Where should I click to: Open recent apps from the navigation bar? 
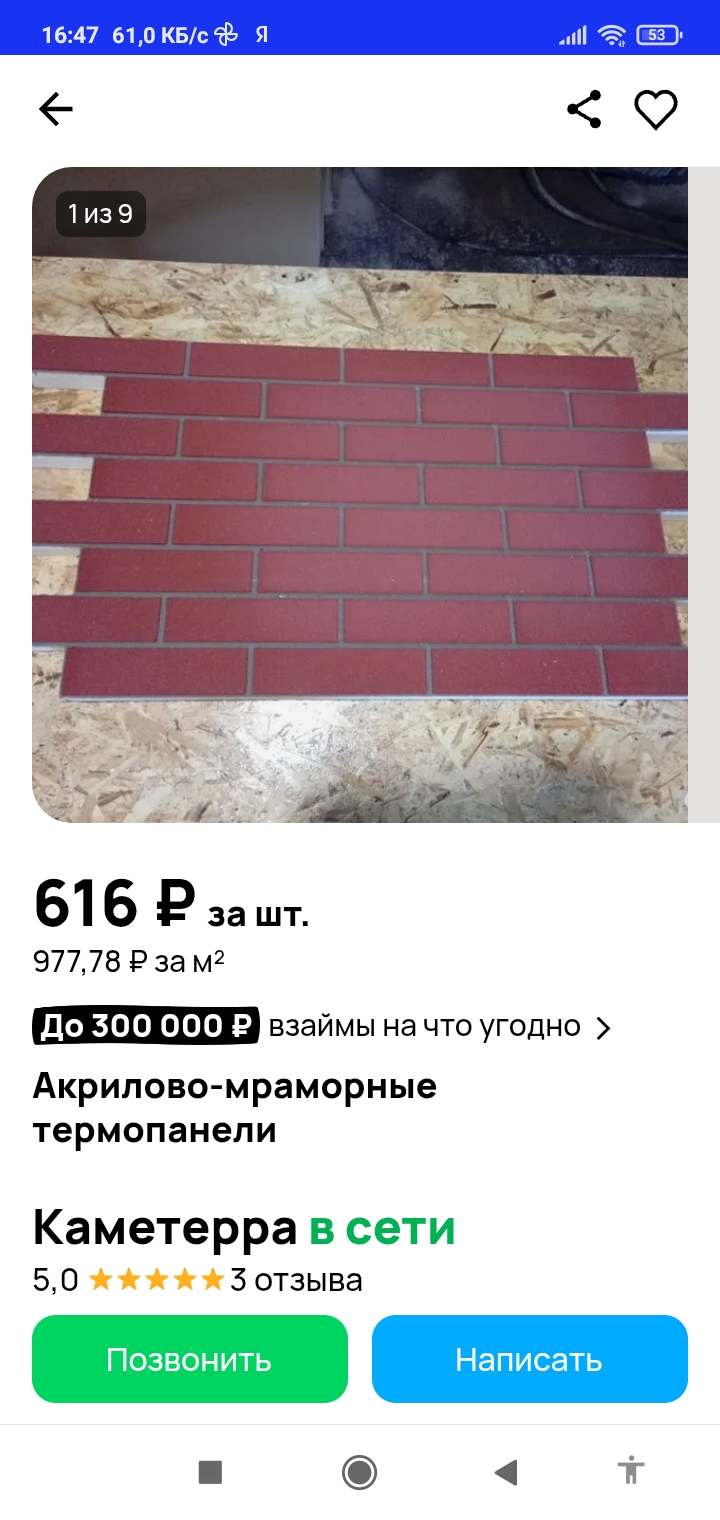tap(210, 1471)
